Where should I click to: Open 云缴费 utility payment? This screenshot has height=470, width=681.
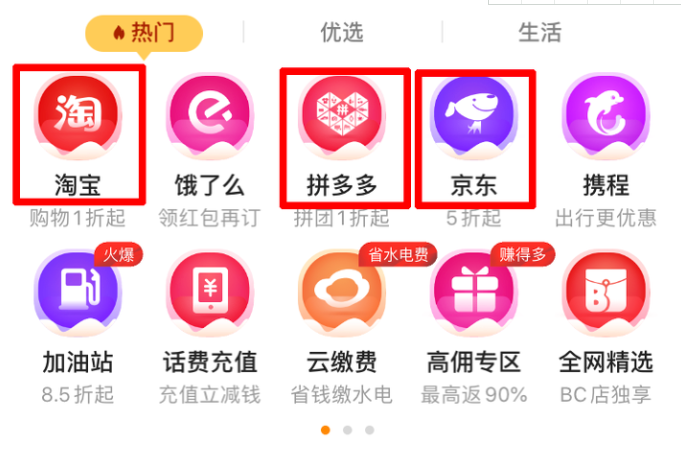[x=342, y=293]
